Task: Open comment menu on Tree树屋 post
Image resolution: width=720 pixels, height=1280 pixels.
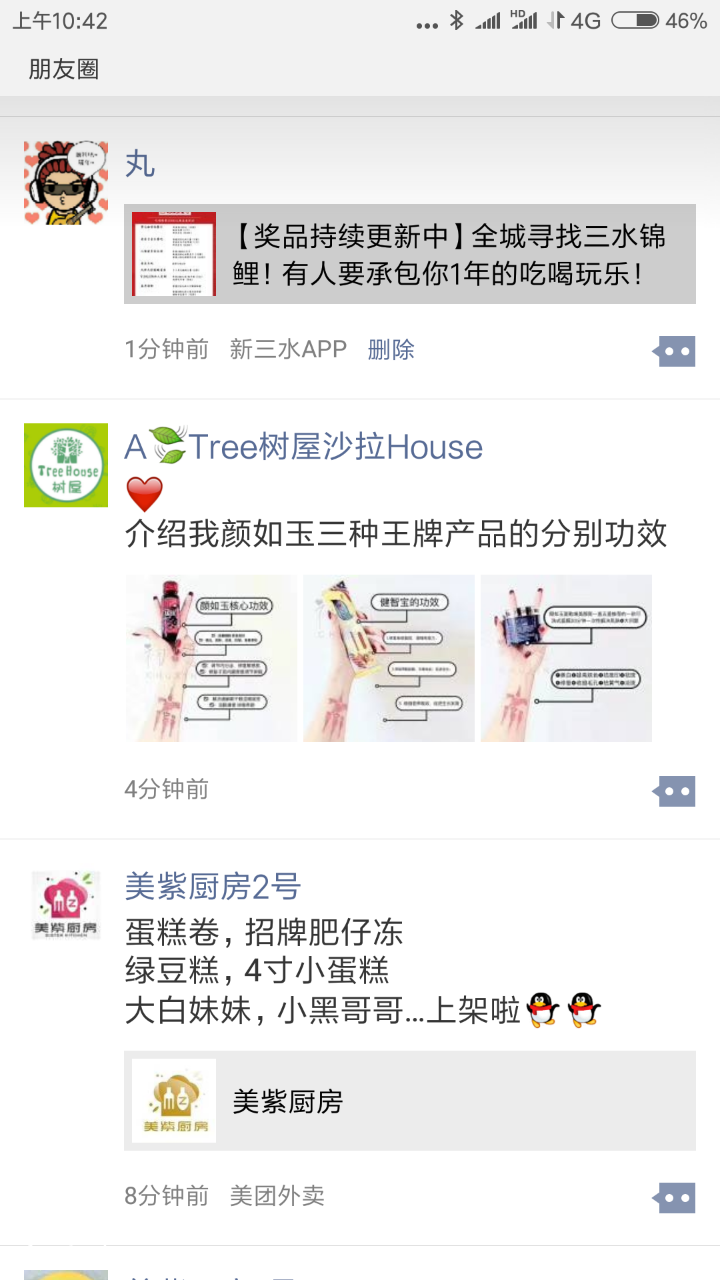Action: click(675, 791)
